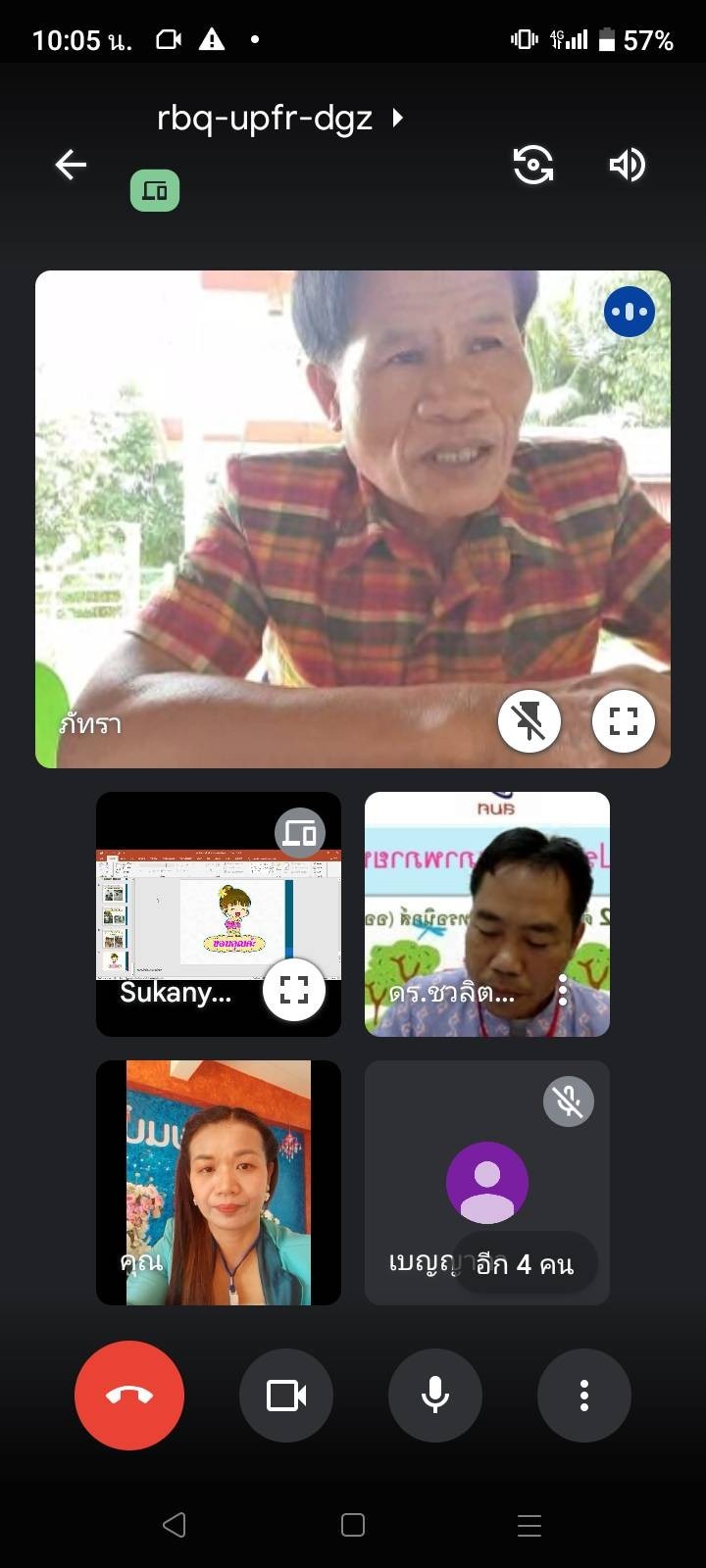Expand Sukany's shared presentation to fullscreen
706x1568 pixels.
pos(294,990)
